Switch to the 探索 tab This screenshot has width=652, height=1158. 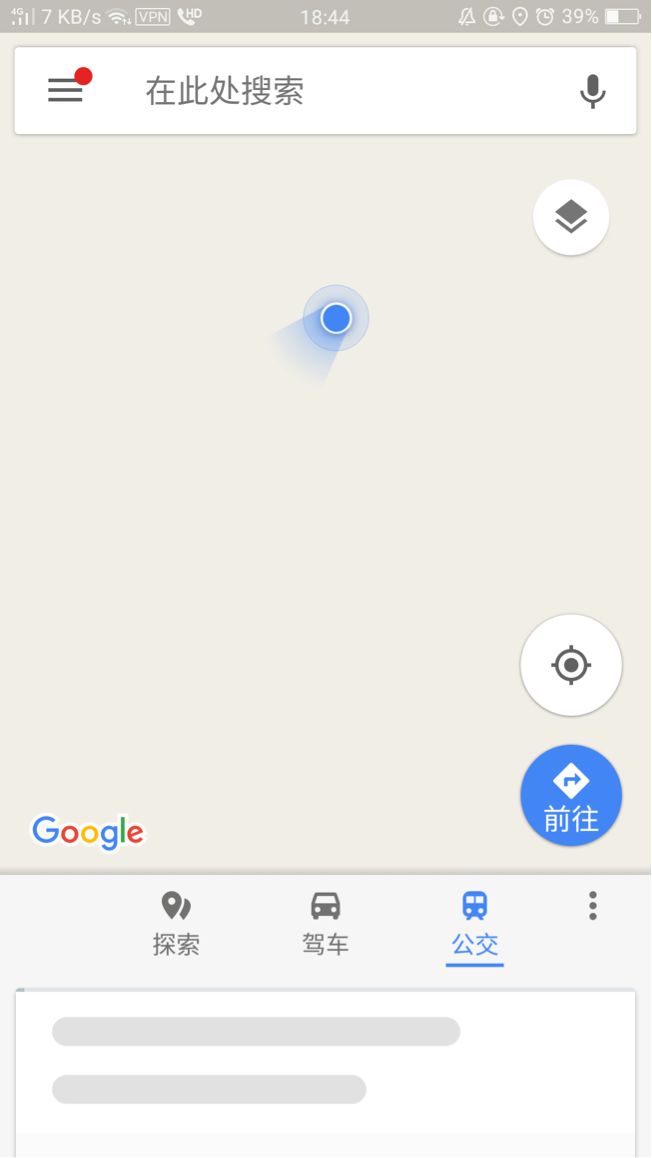[176, 924]
